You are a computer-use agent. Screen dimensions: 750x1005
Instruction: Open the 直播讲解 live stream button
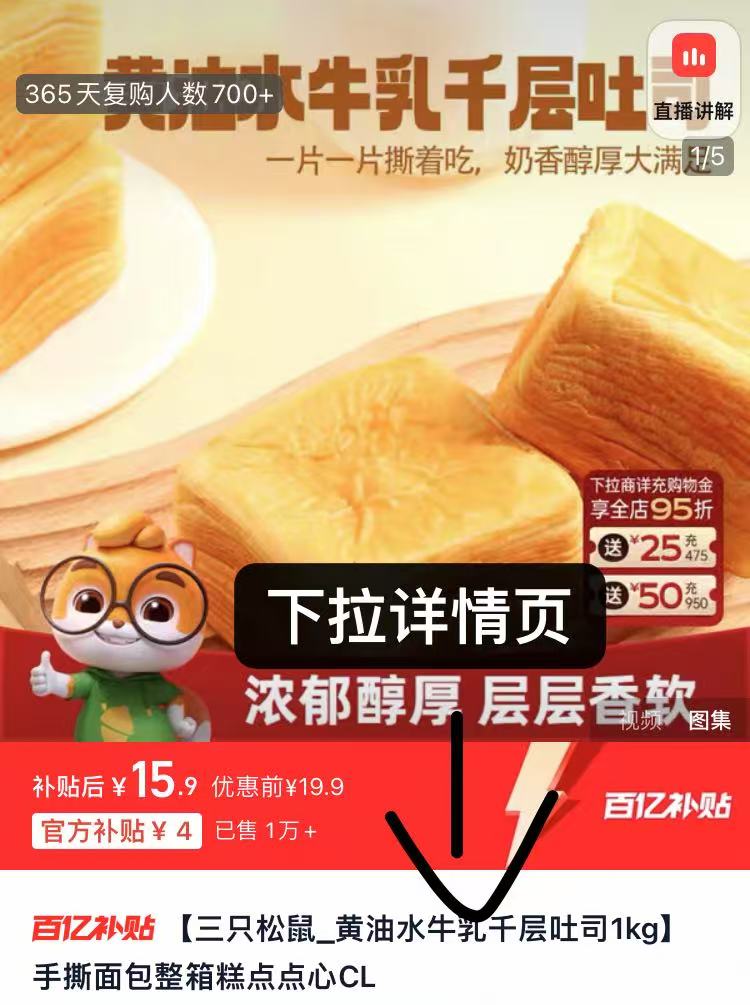tap(693, 73)
